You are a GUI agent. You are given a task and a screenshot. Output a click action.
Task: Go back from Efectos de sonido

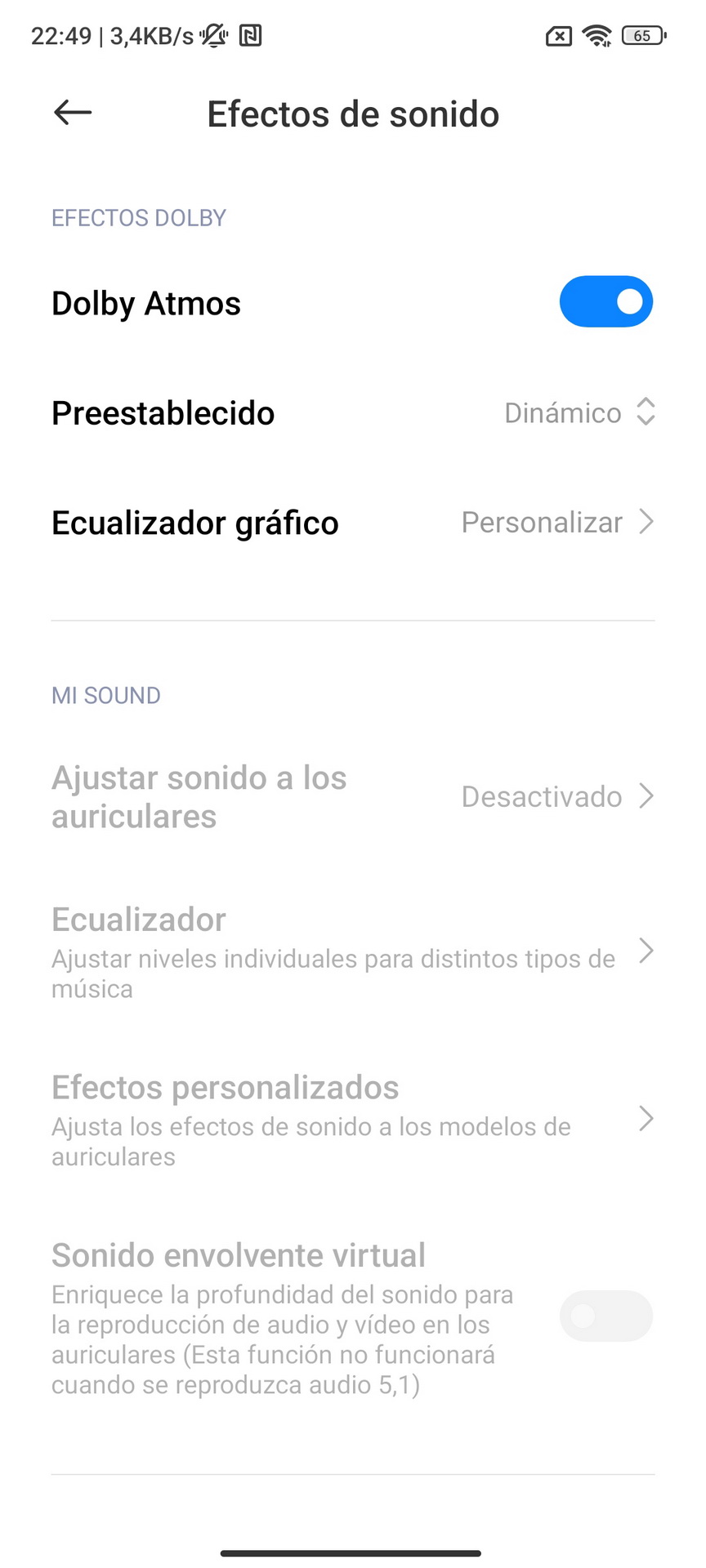73,113
